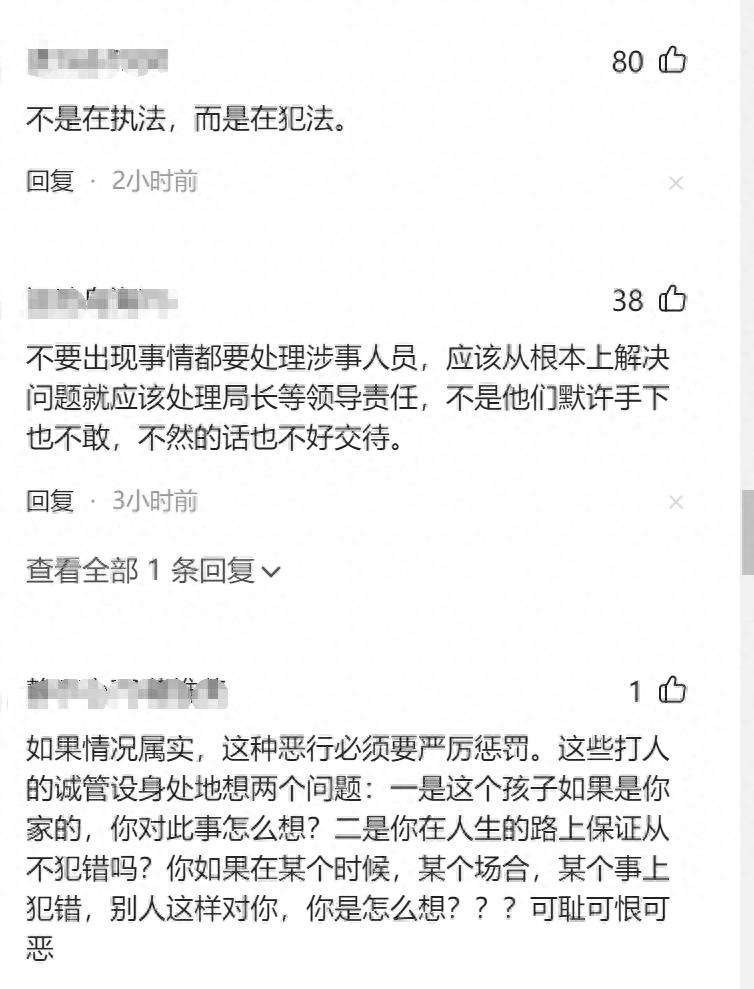Reply to the comment posted 2小时前
This screenshot has height=989, width=754.
(50, 181)
